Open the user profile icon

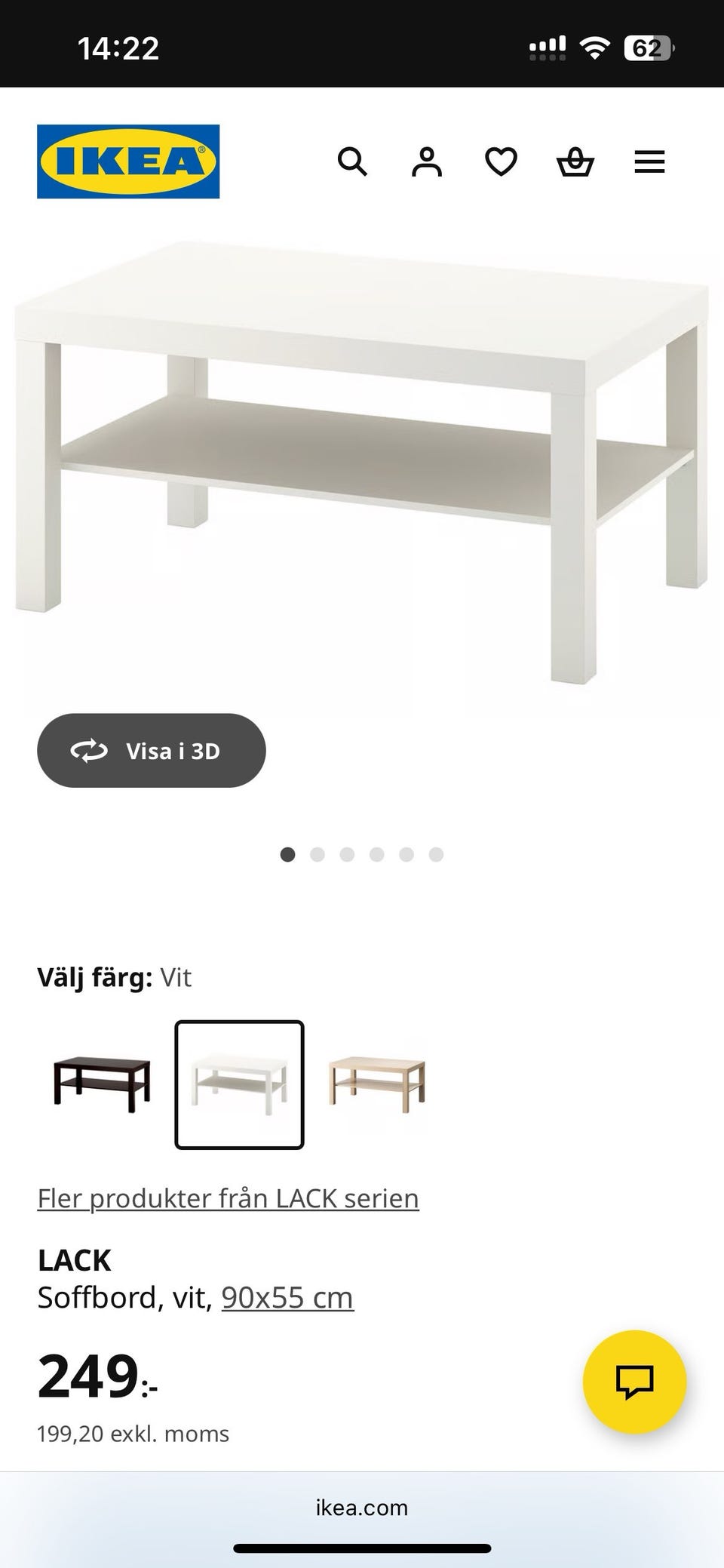[426, 161]
